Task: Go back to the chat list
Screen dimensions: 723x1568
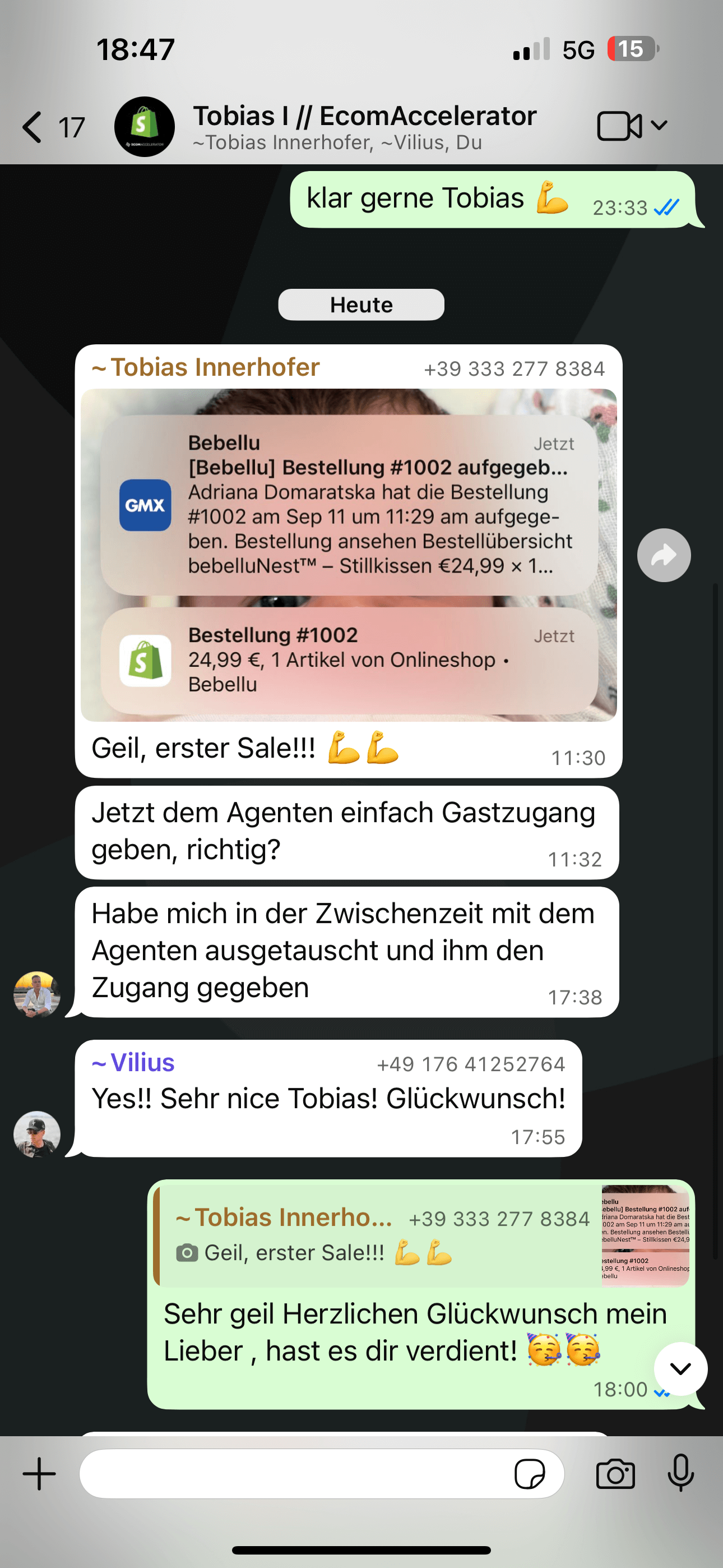Action: click(x=34, y=127)
